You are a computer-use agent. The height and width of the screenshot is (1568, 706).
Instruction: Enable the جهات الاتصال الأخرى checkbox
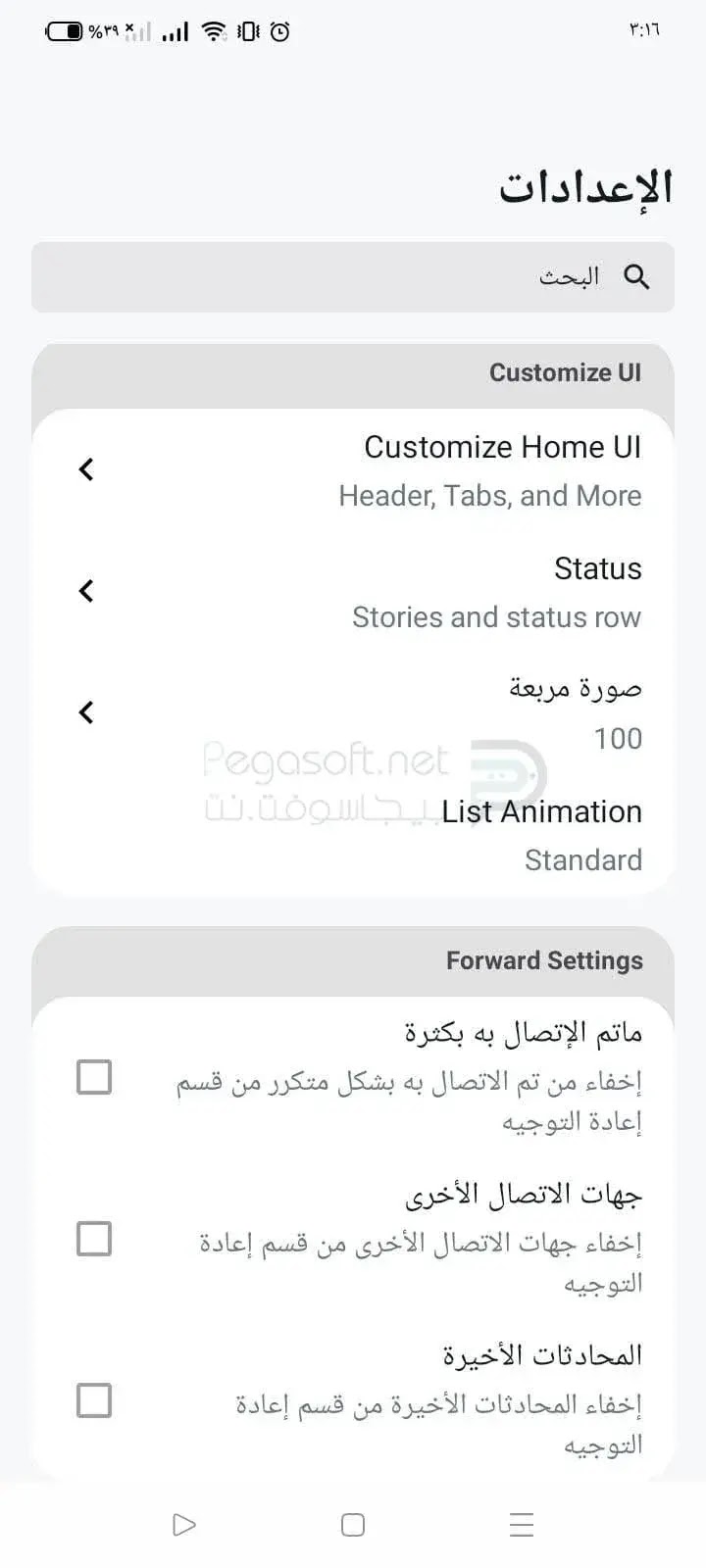(x=94, y=1239)
